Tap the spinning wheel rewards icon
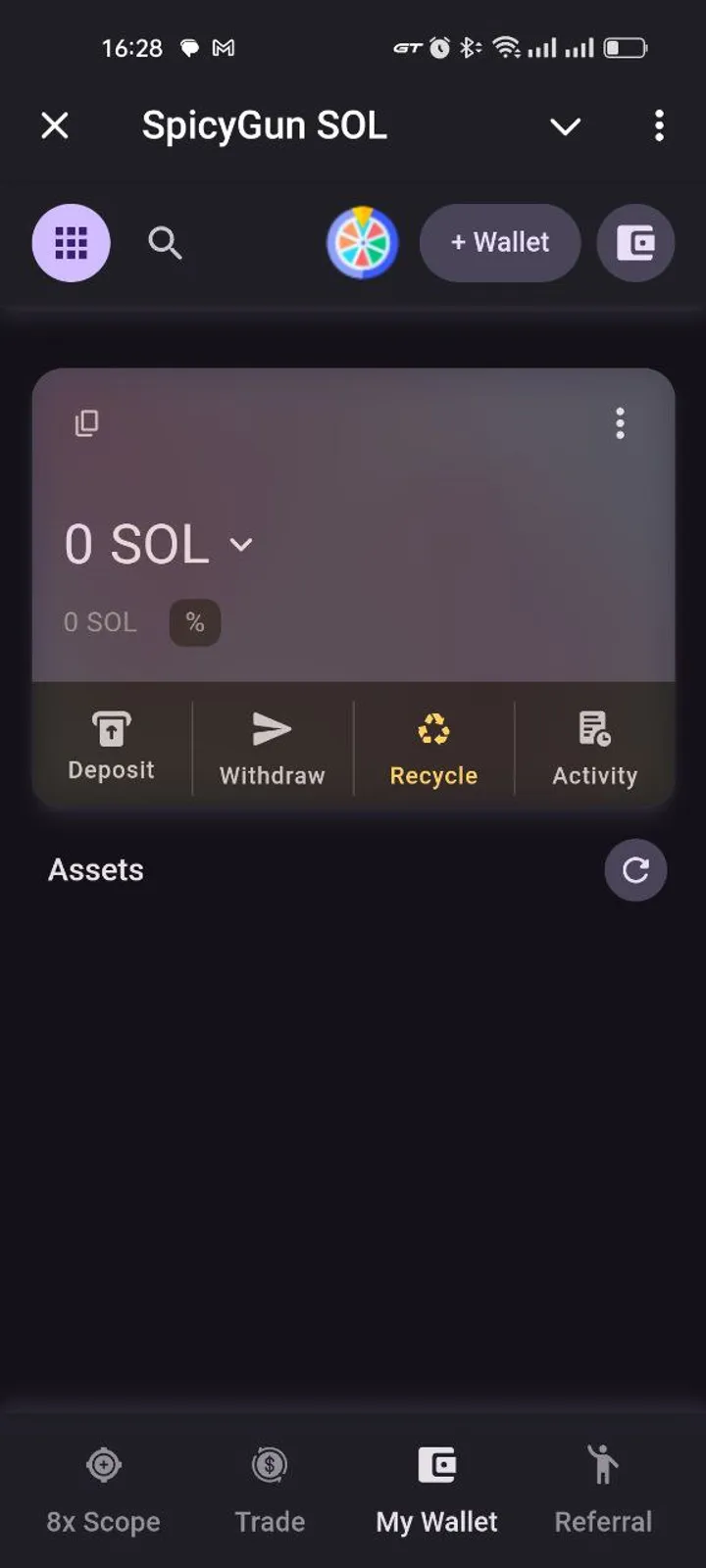Screen dimensions: 706x1568 tap(362, 243)
